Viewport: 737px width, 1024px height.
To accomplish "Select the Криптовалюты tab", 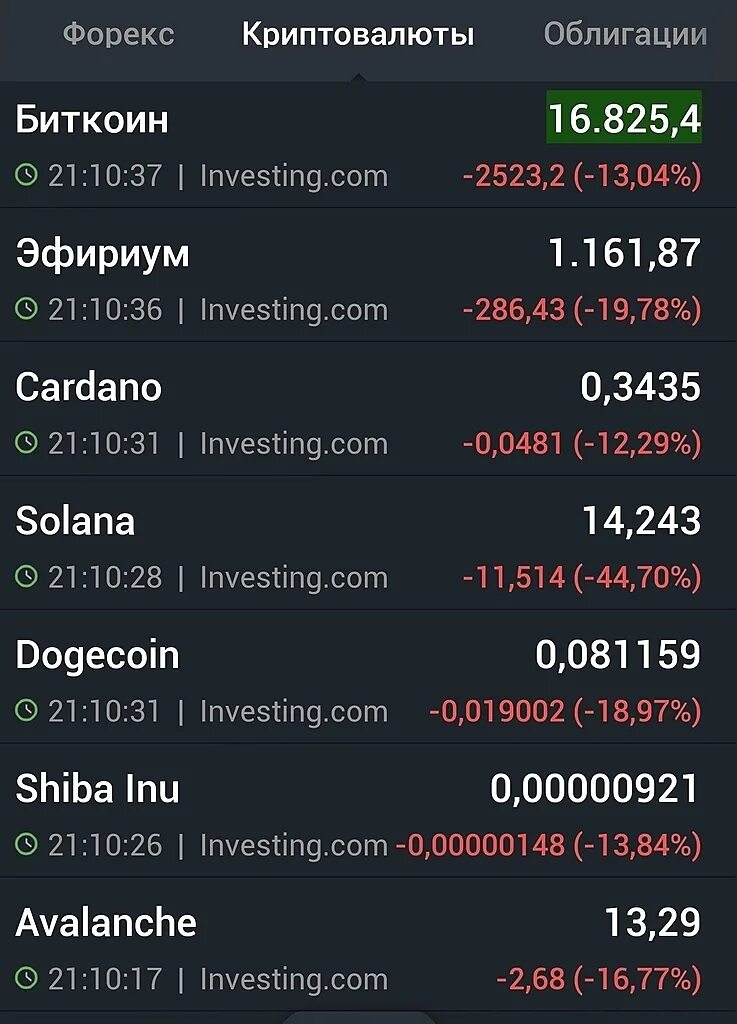I will 358,35.
